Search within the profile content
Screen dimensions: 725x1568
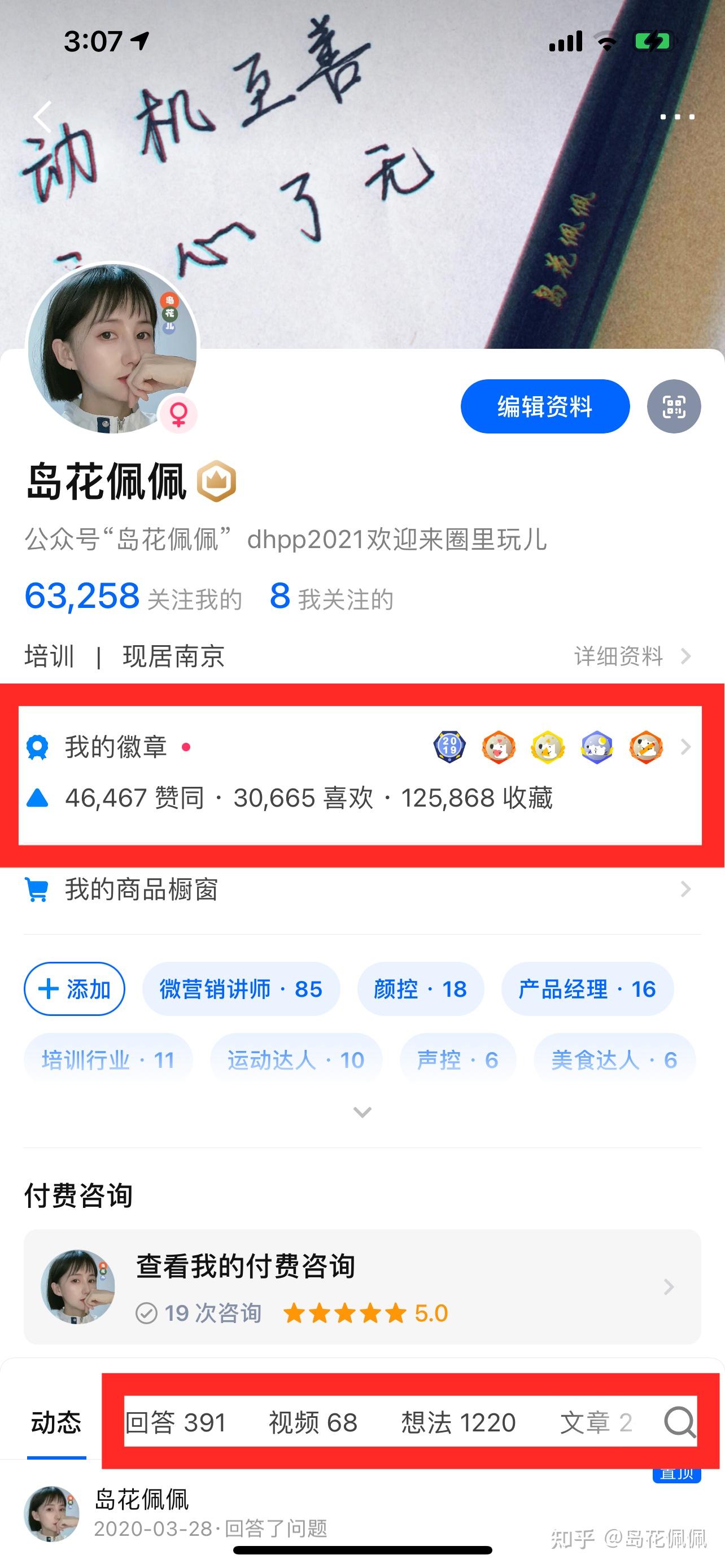point(679,1423)
